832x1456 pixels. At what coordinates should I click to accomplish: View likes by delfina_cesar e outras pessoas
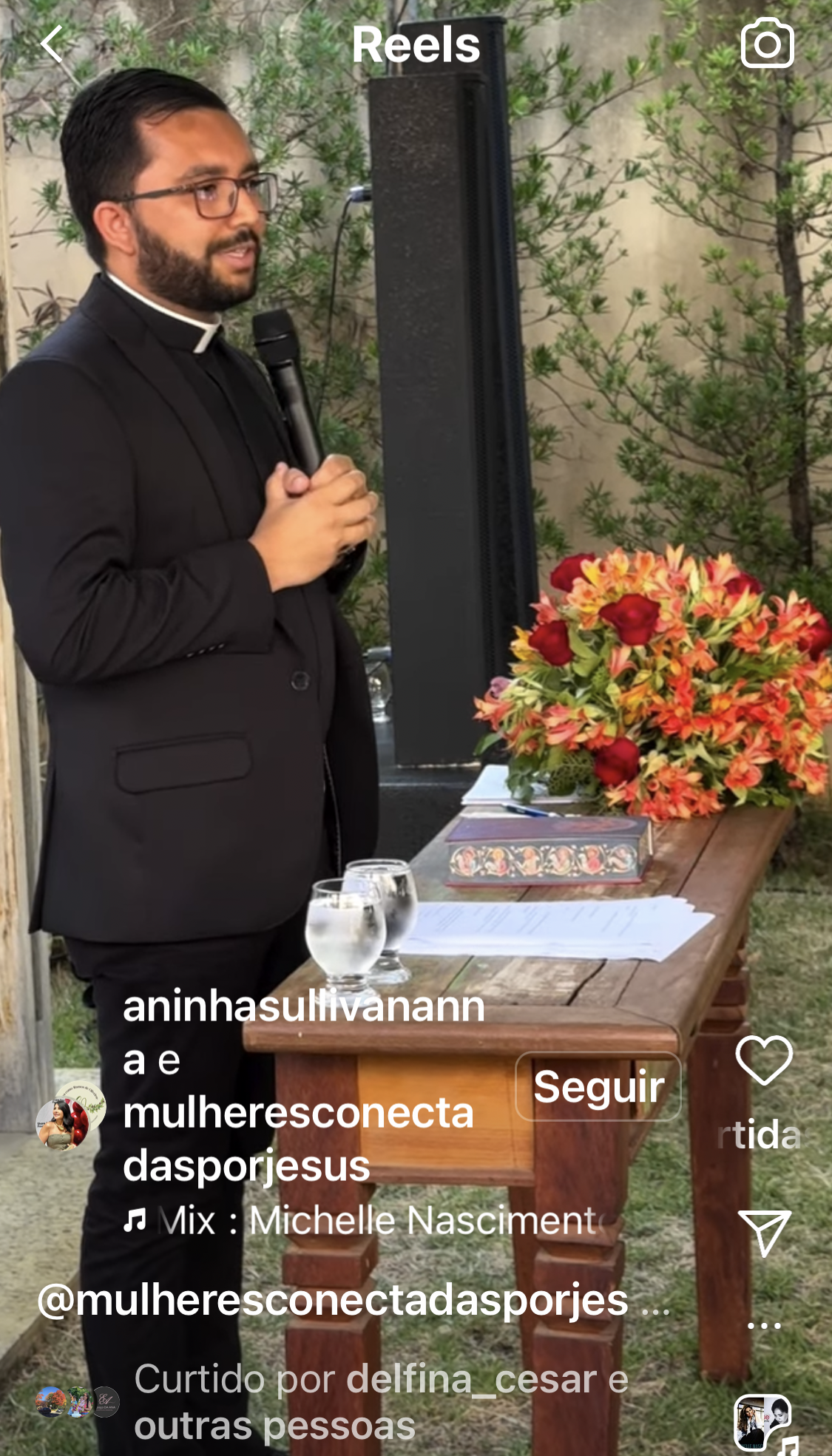point(380,1402)
